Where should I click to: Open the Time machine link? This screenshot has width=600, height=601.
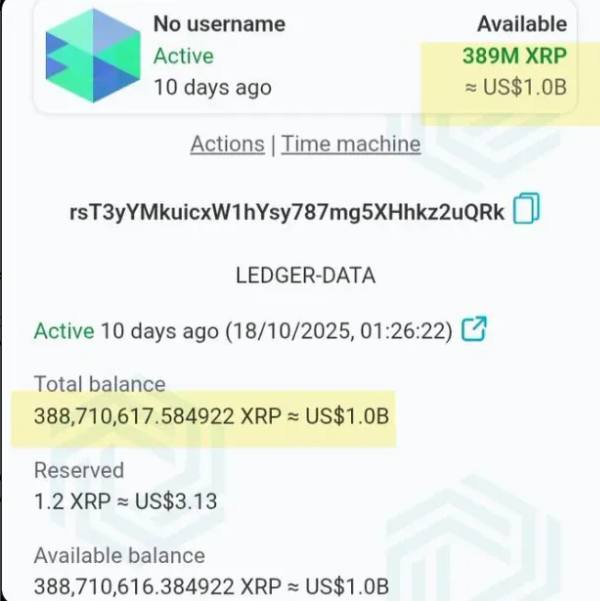click(350, 144)
